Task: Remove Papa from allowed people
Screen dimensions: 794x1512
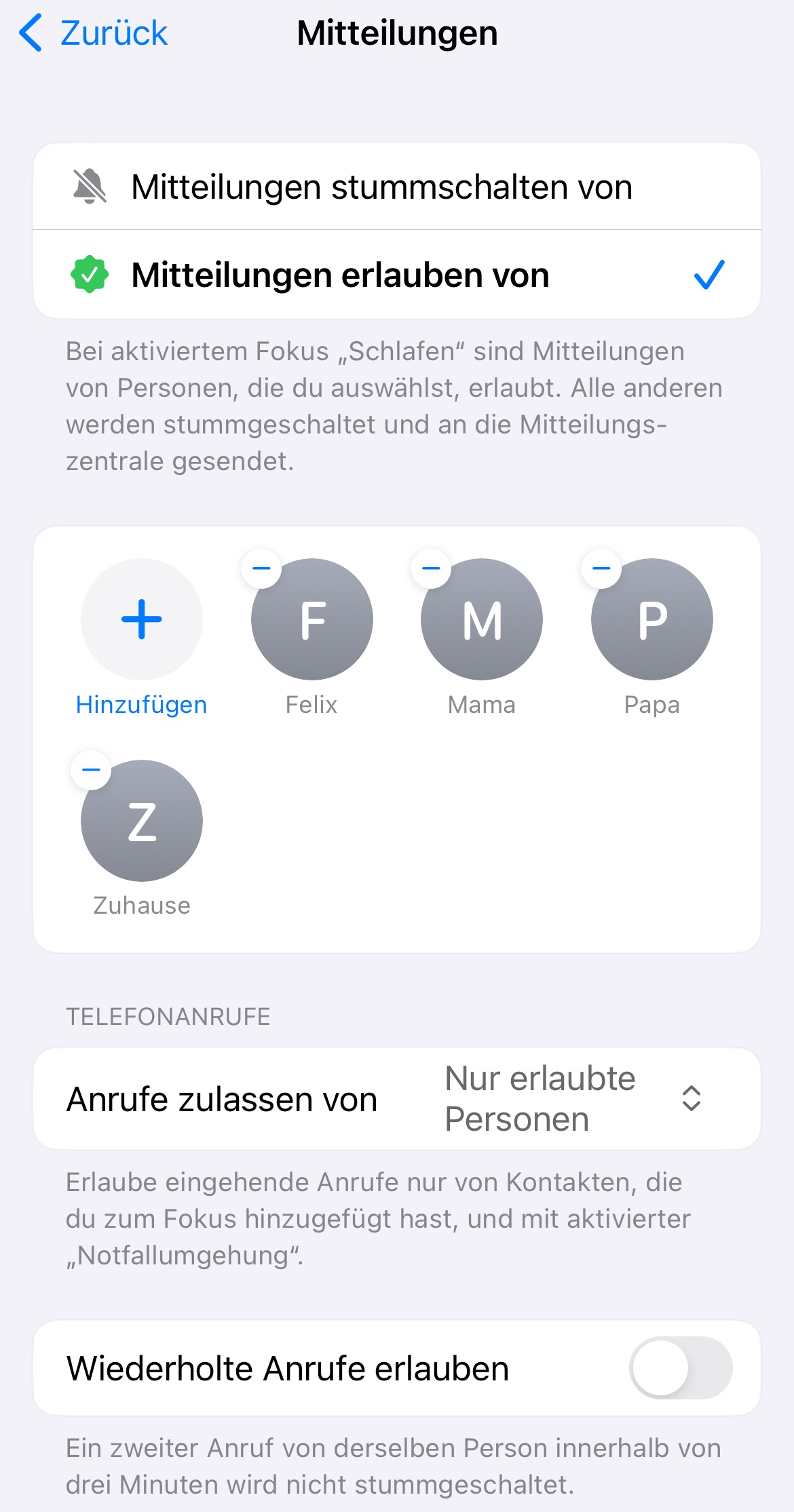Action: (602, 568)
